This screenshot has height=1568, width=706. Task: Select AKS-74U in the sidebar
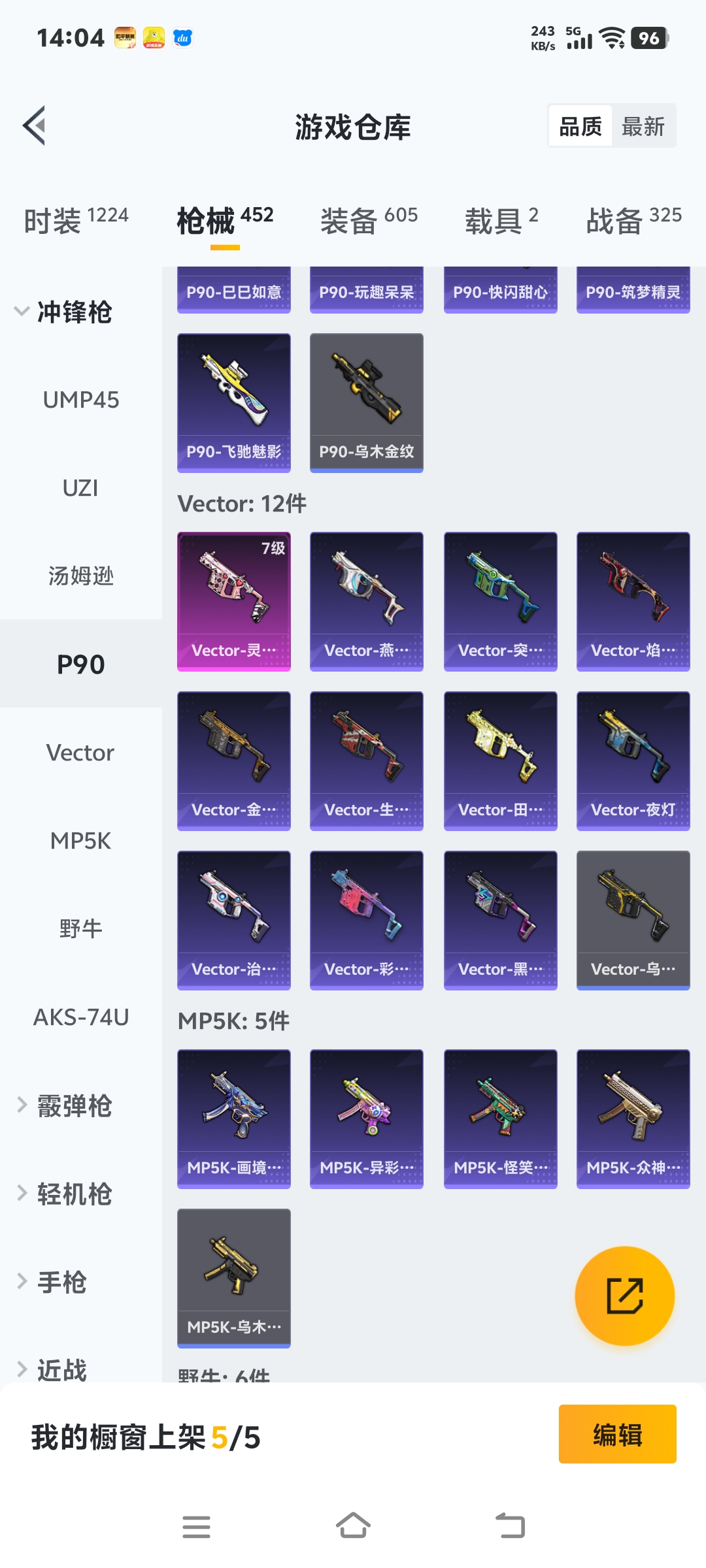80,1017
